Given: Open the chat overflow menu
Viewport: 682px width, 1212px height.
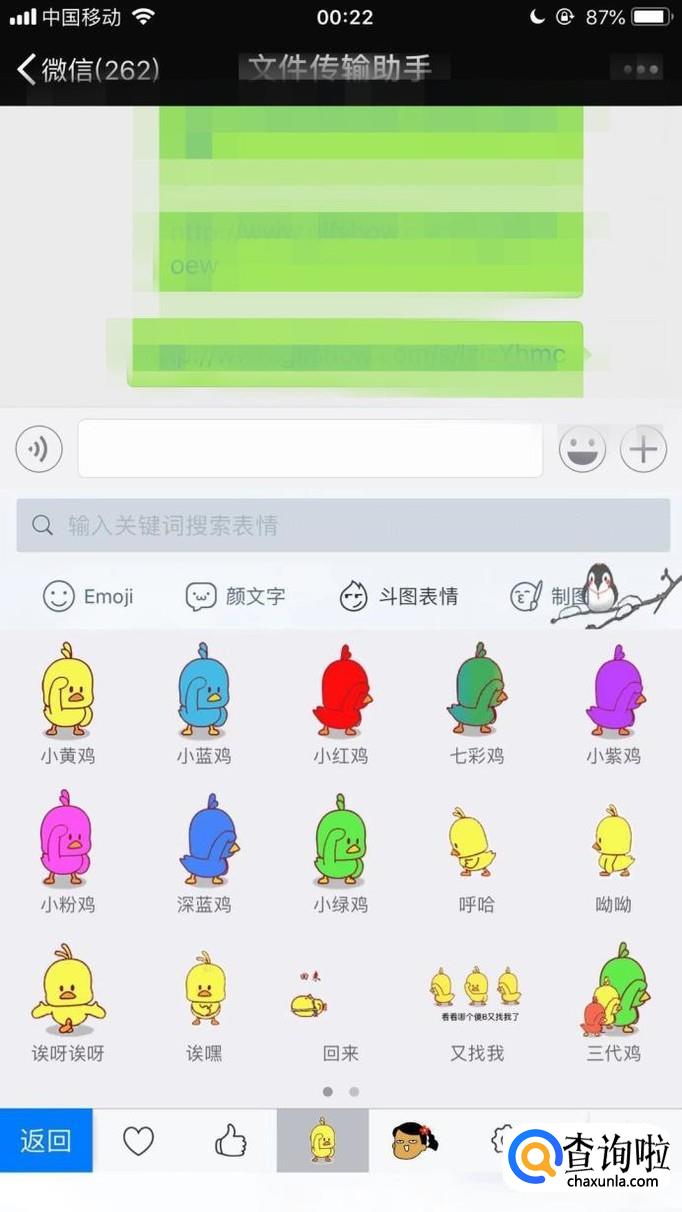Looking at the screenshot, I should tap(640, 69).
